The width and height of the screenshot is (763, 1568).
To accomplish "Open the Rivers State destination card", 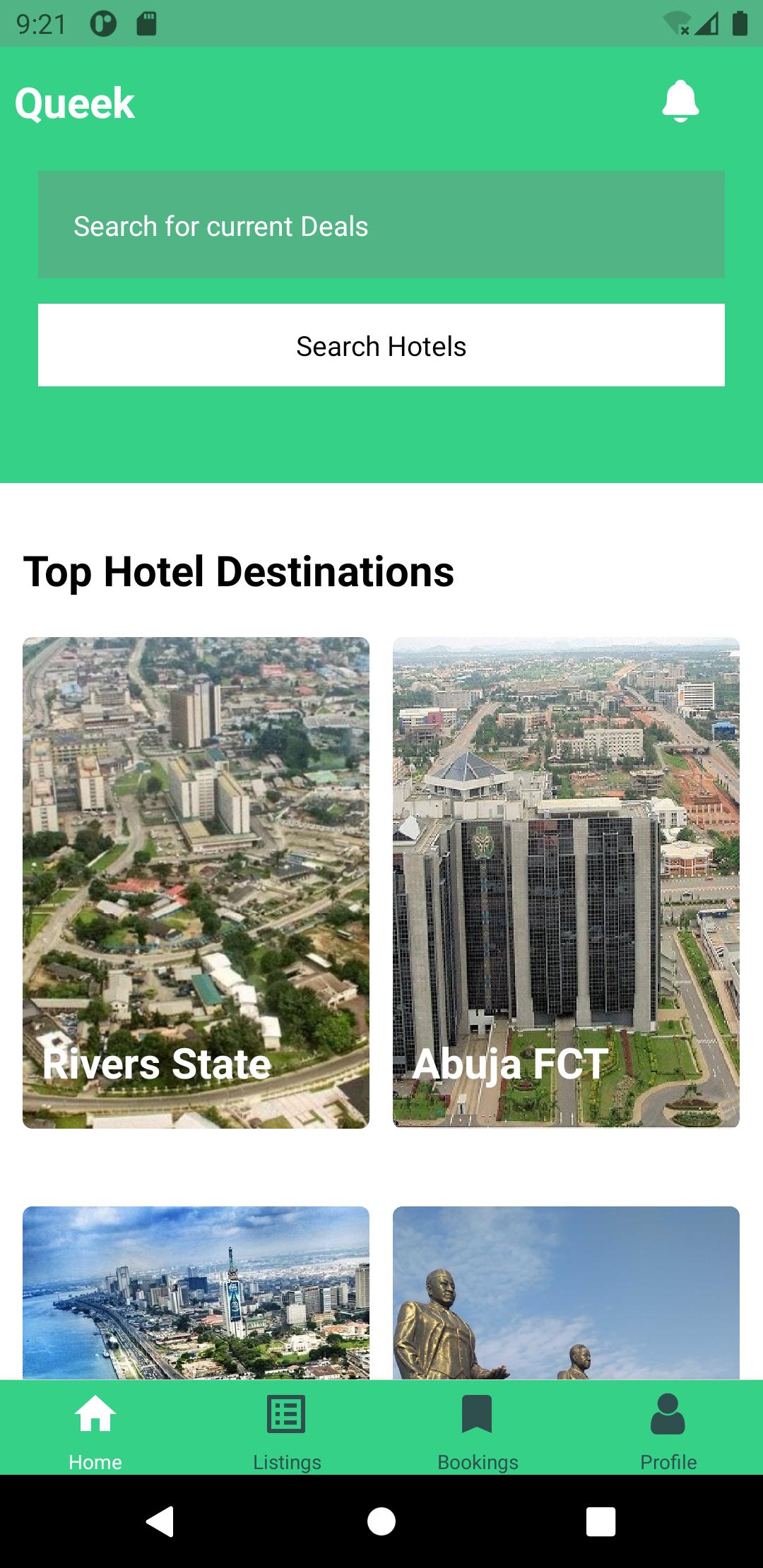I will click(x=196, y=882).
